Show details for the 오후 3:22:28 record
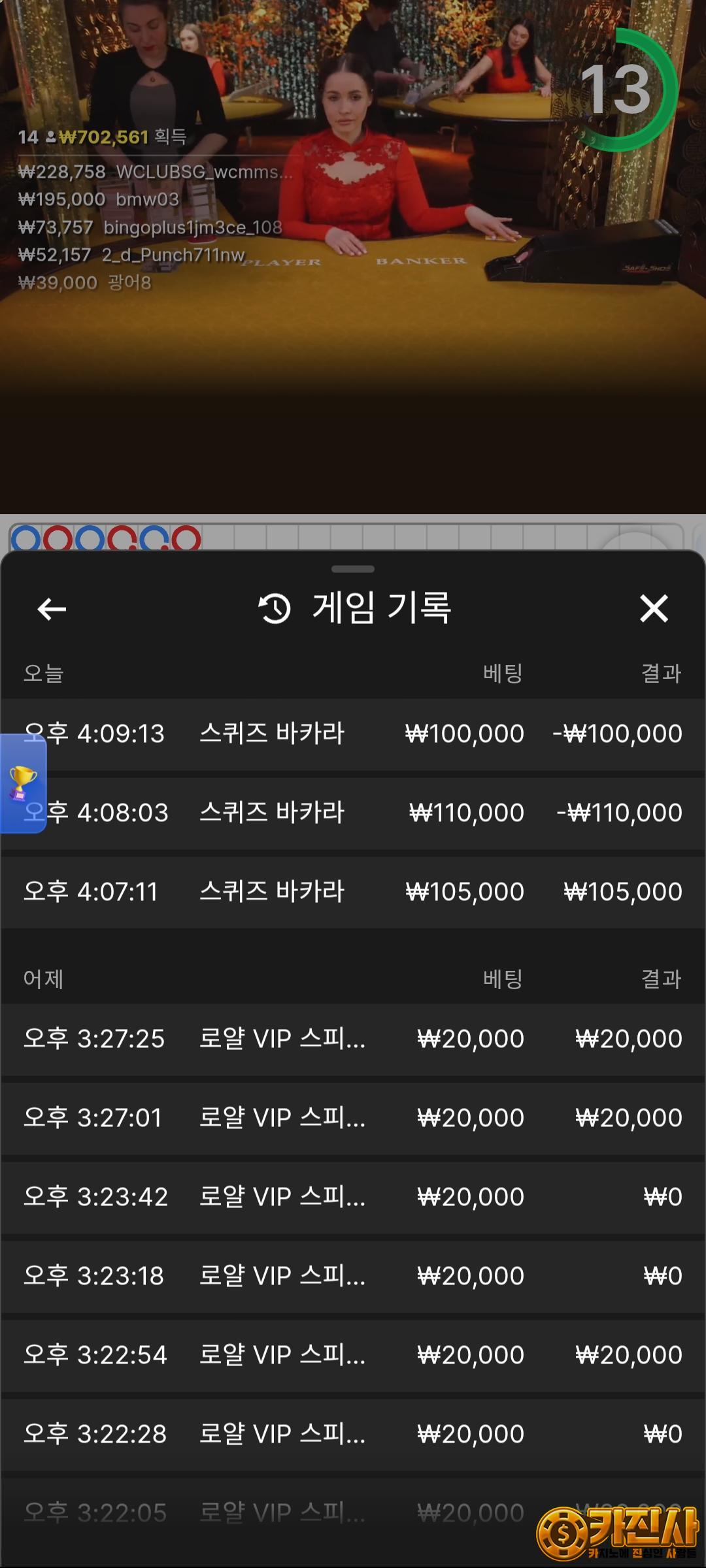The image size is (706, 1568). (x=353, y=1434)
